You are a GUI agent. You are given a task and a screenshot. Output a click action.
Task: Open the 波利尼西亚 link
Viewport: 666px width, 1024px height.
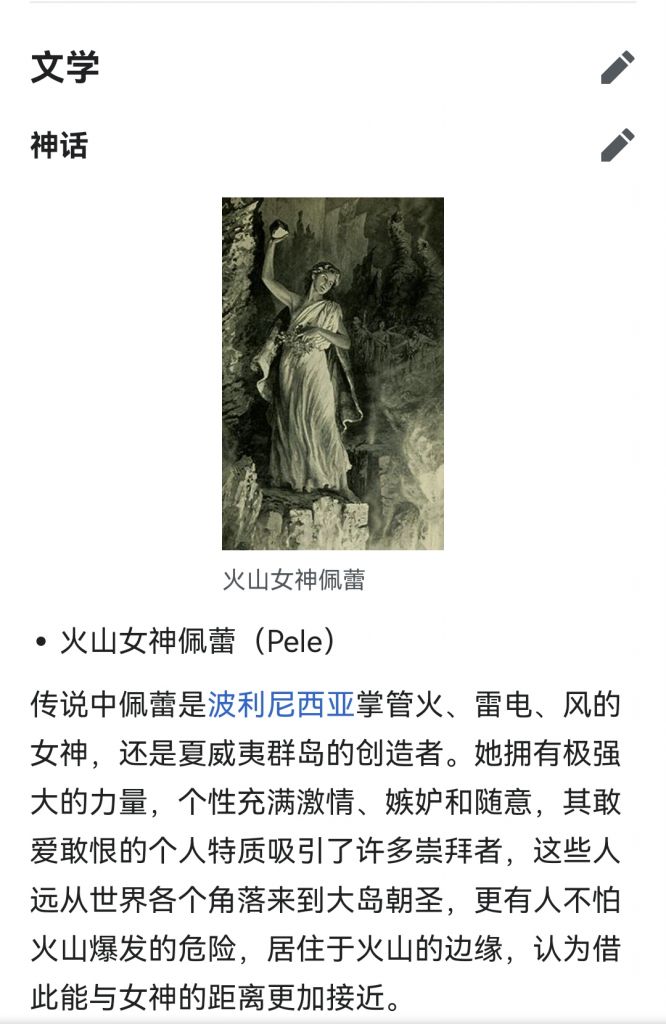click(281, 705)
